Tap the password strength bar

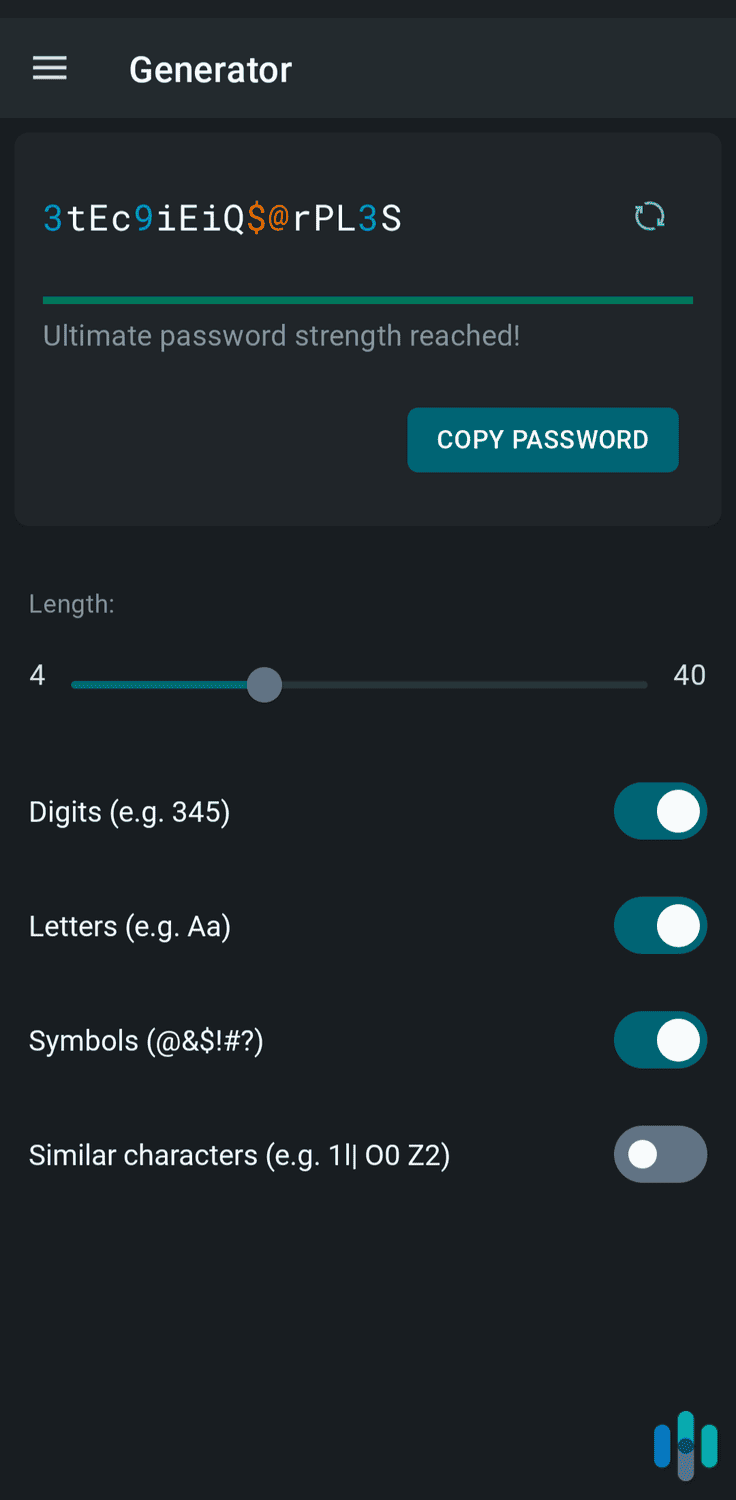point(368,298)
